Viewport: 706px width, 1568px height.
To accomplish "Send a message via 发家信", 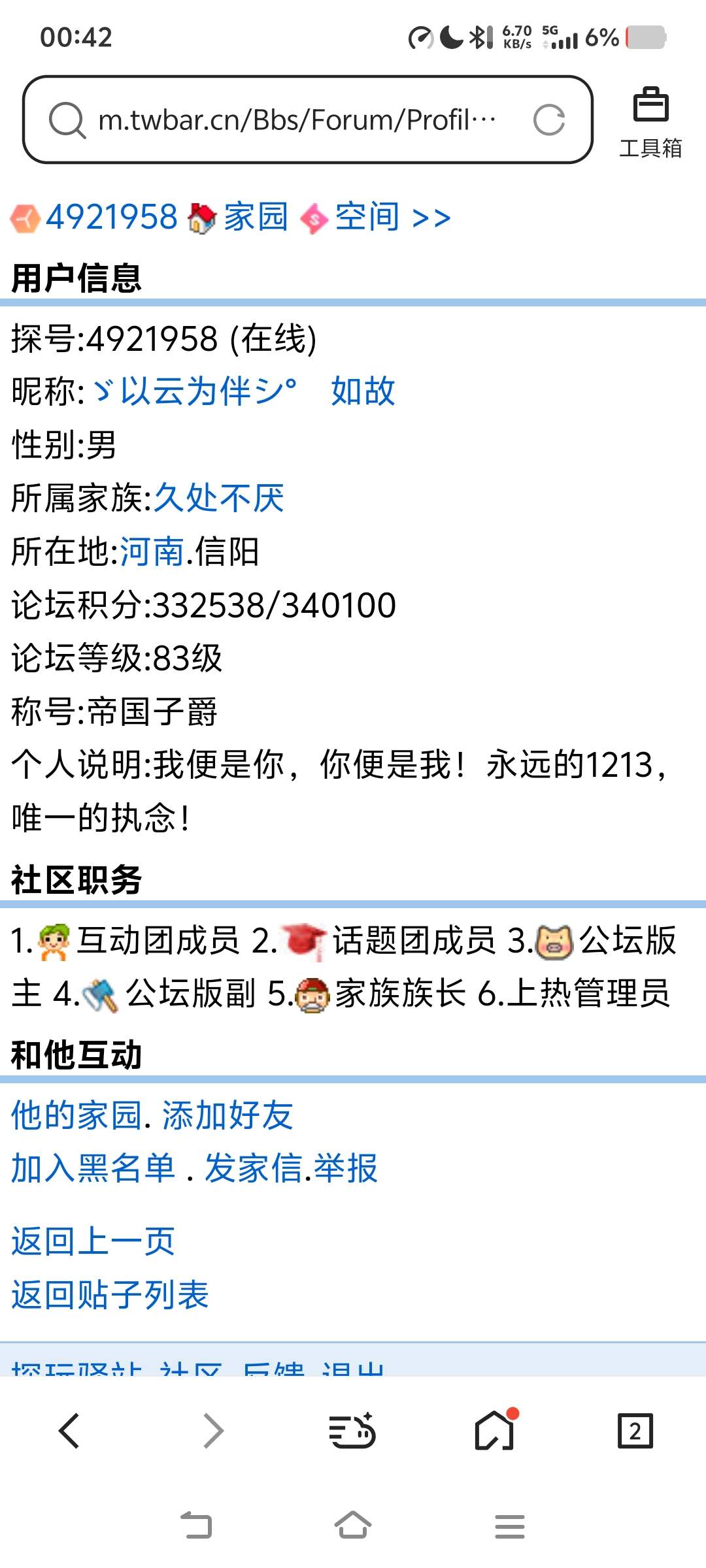I will click(254, 1168).
